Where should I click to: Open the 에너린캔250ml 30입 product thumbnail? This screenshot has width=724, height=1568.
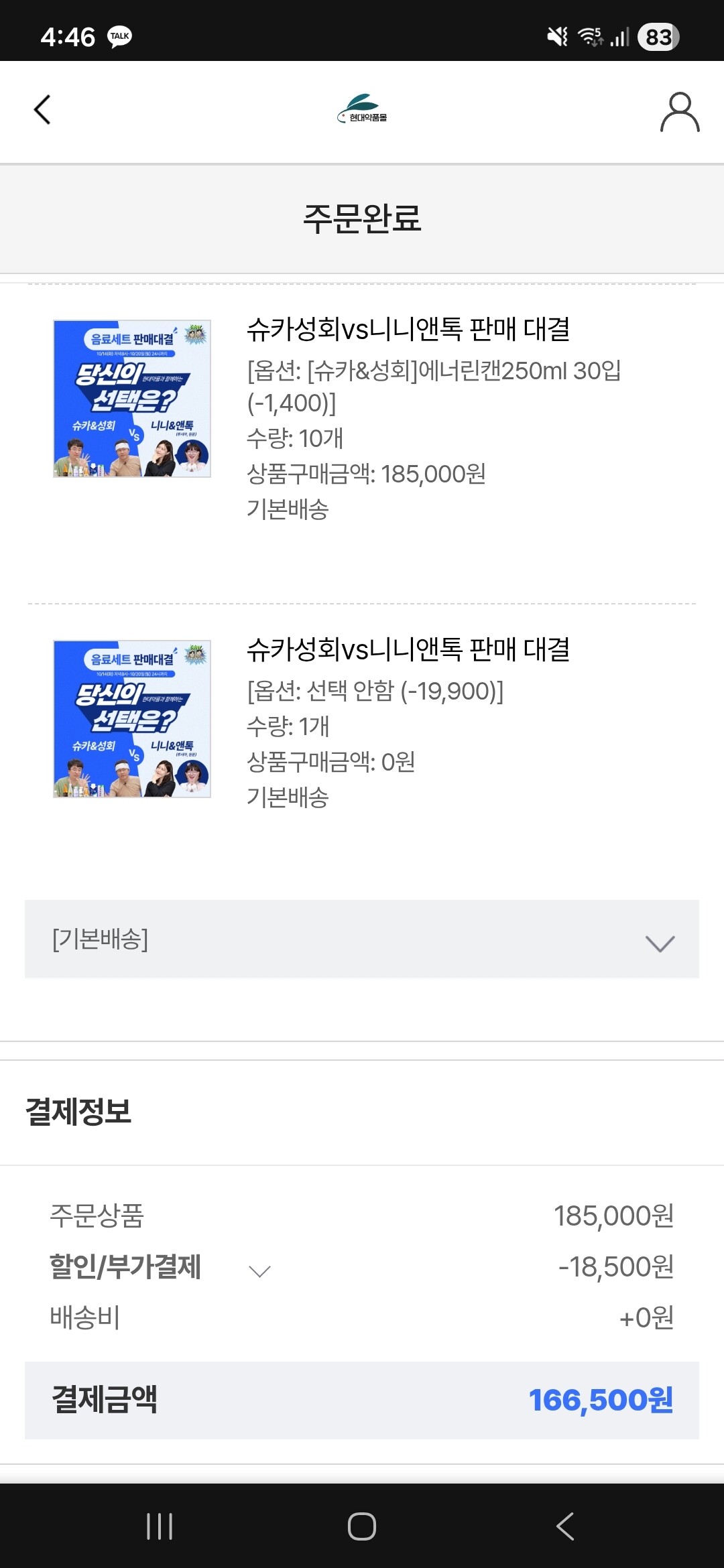point(132,399)
